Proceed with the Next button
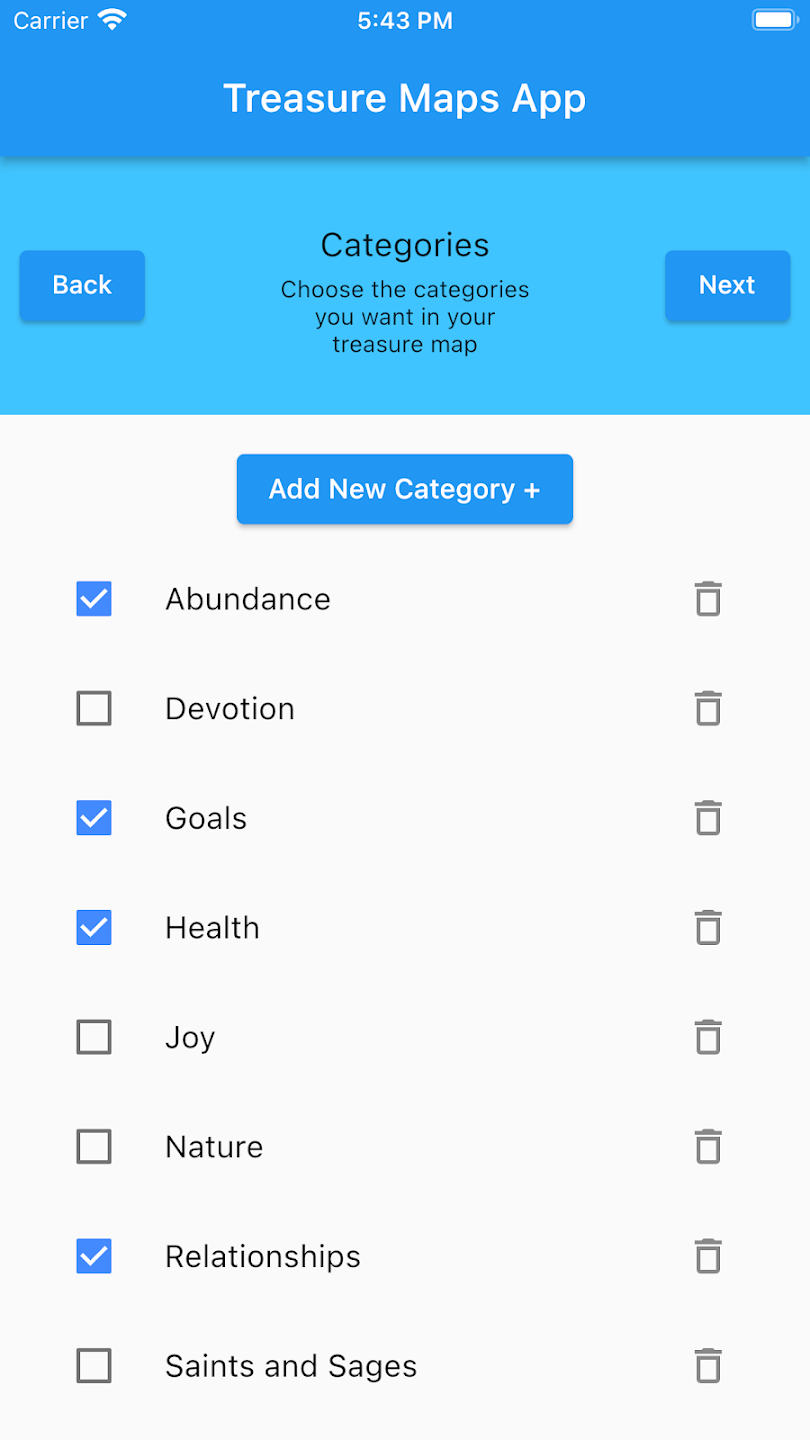This screenshot has height=1440, width=810. pos(727,285)
